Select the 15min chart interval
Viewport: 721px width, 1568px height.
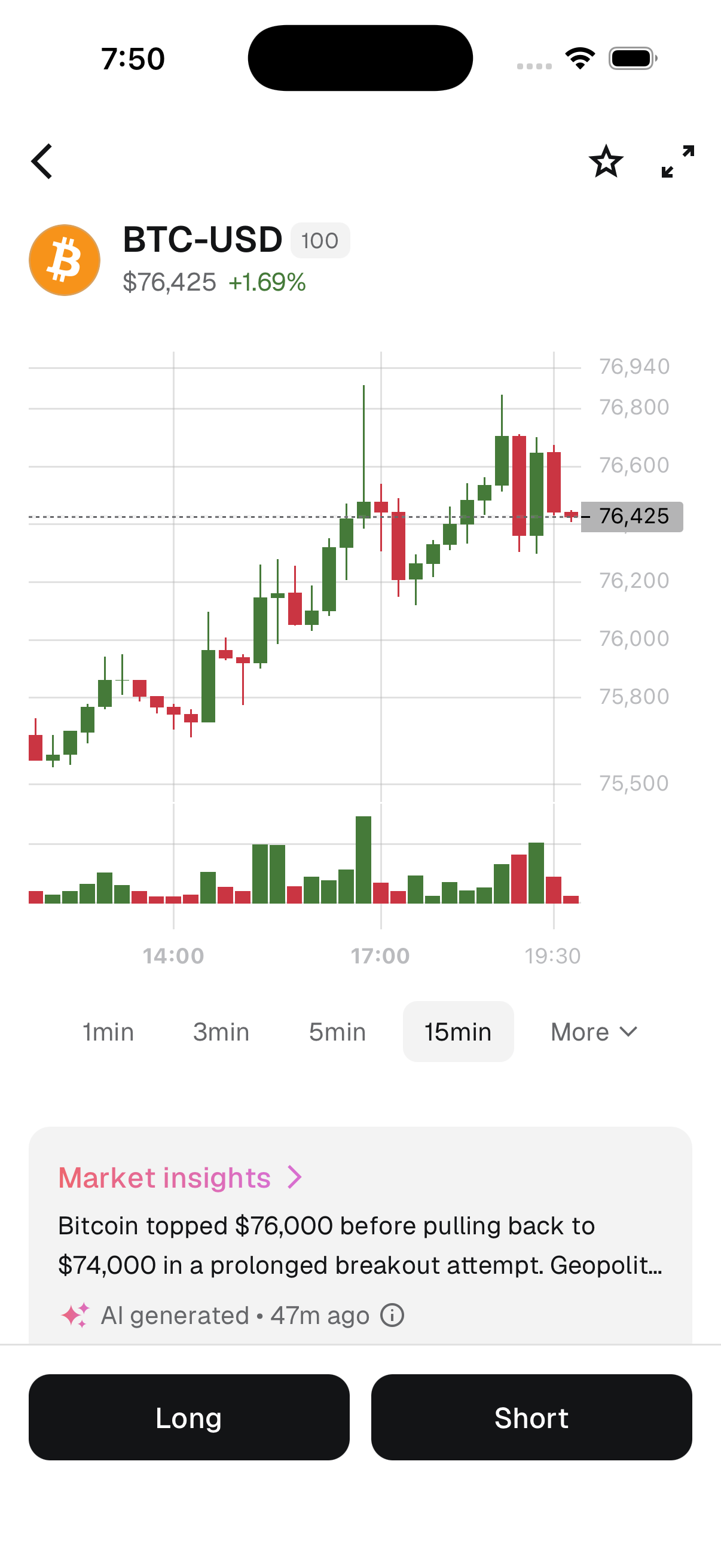click(x=458, y=1032)
